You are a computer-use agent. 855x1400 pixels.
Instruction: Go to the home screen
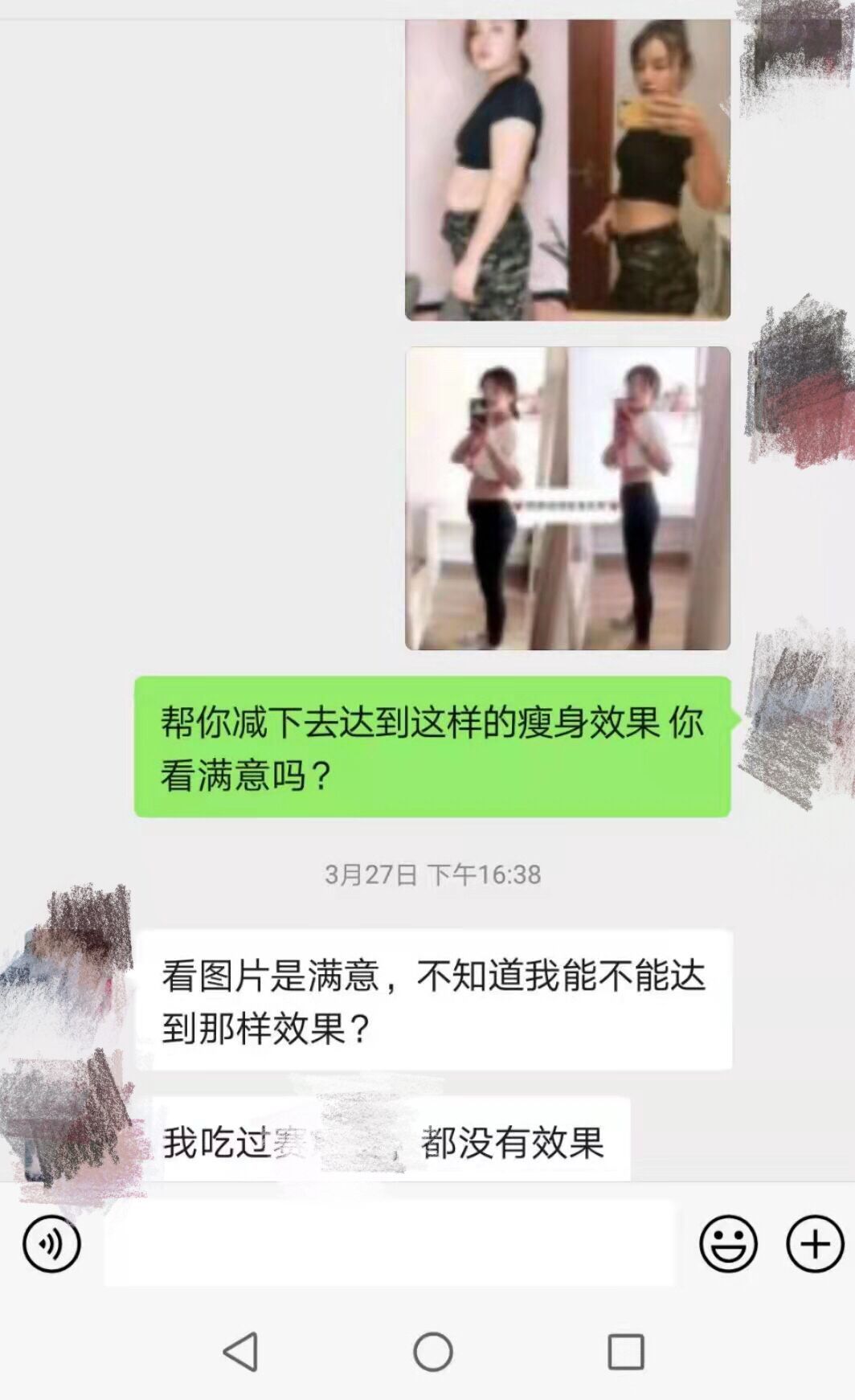pos(432,1352)
